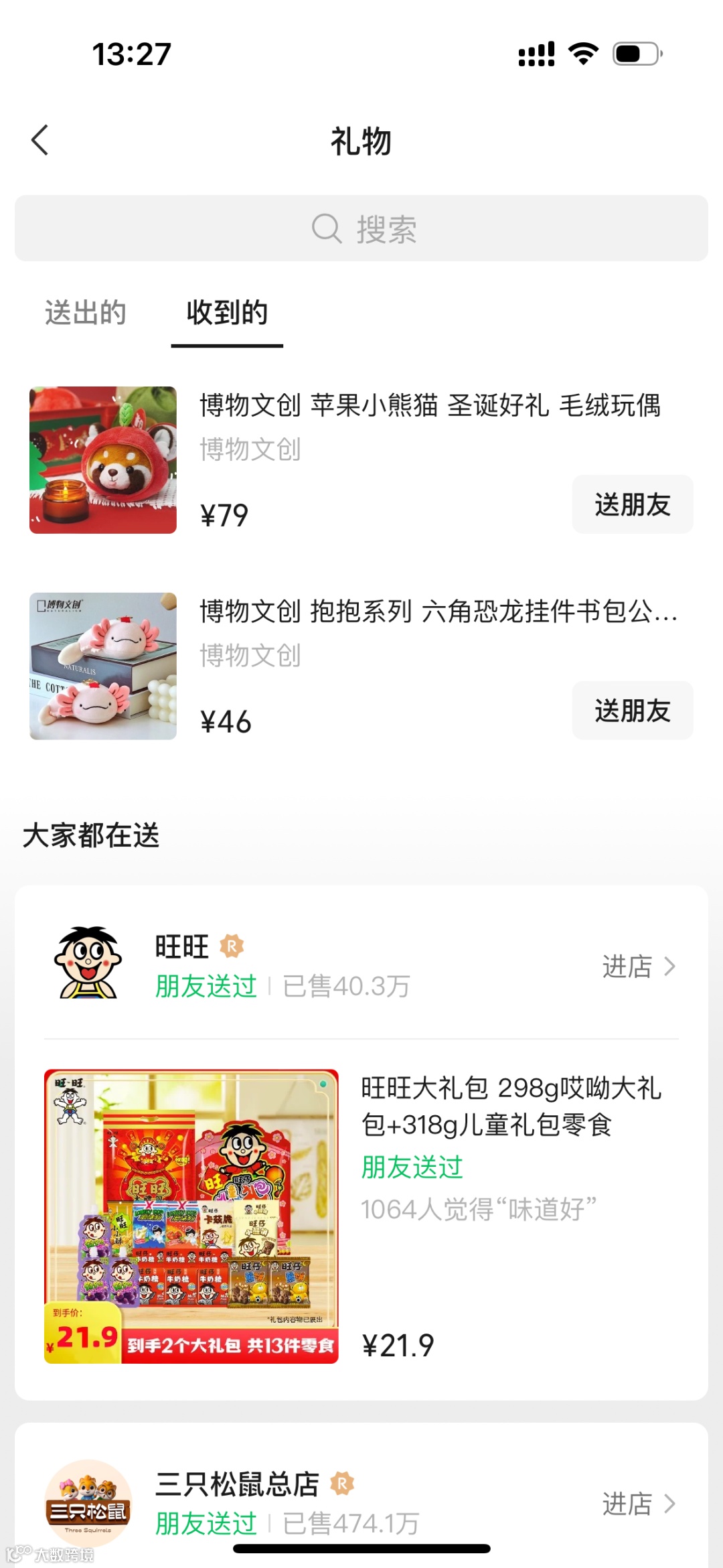This screenshot has height=1568, width=723.
Task: Tap 送朋友 for the ¥79 gift
Action: click(632, 504)
